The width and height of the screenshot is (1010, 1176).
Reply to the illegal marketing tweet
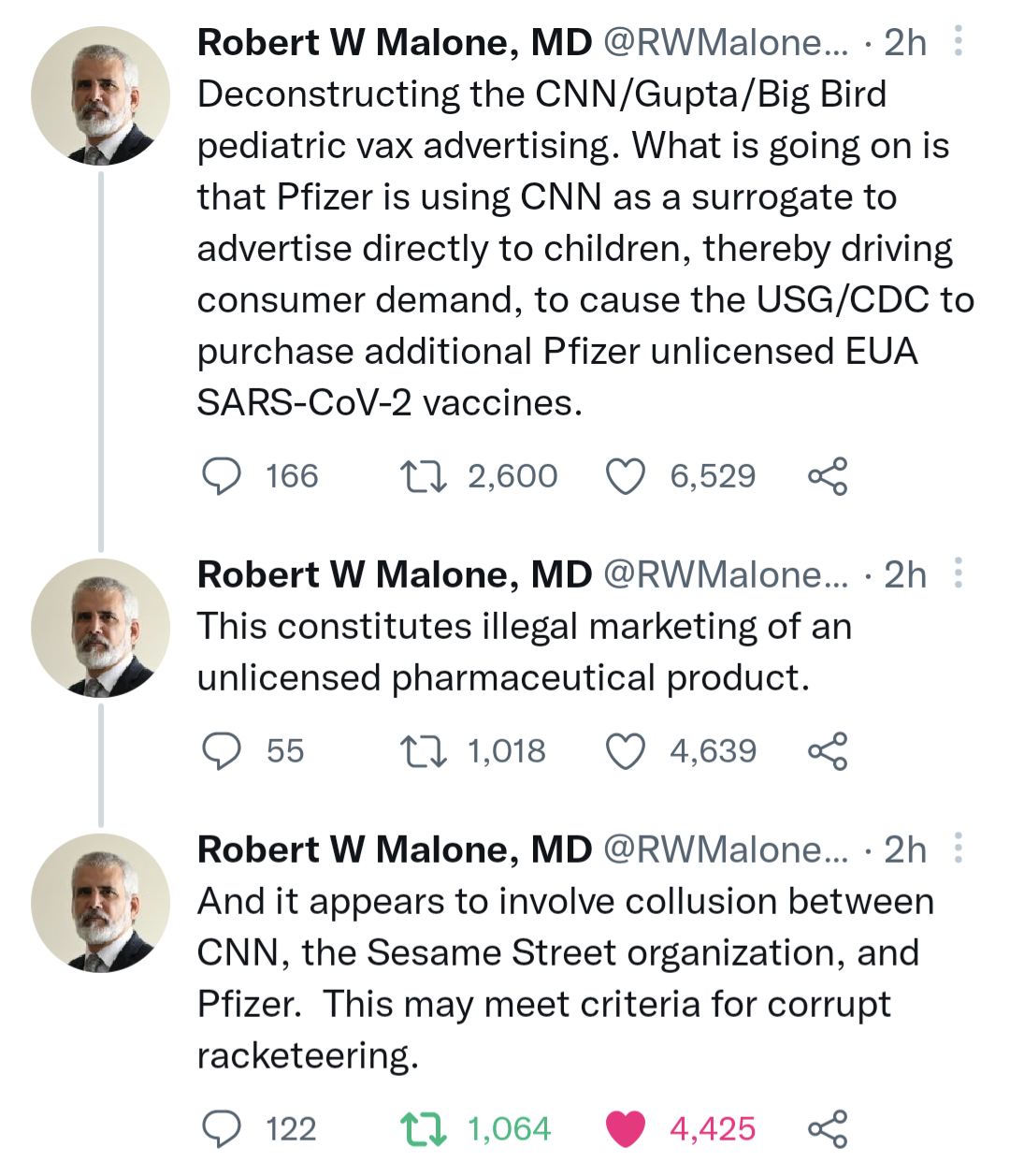tap(223, 751)
